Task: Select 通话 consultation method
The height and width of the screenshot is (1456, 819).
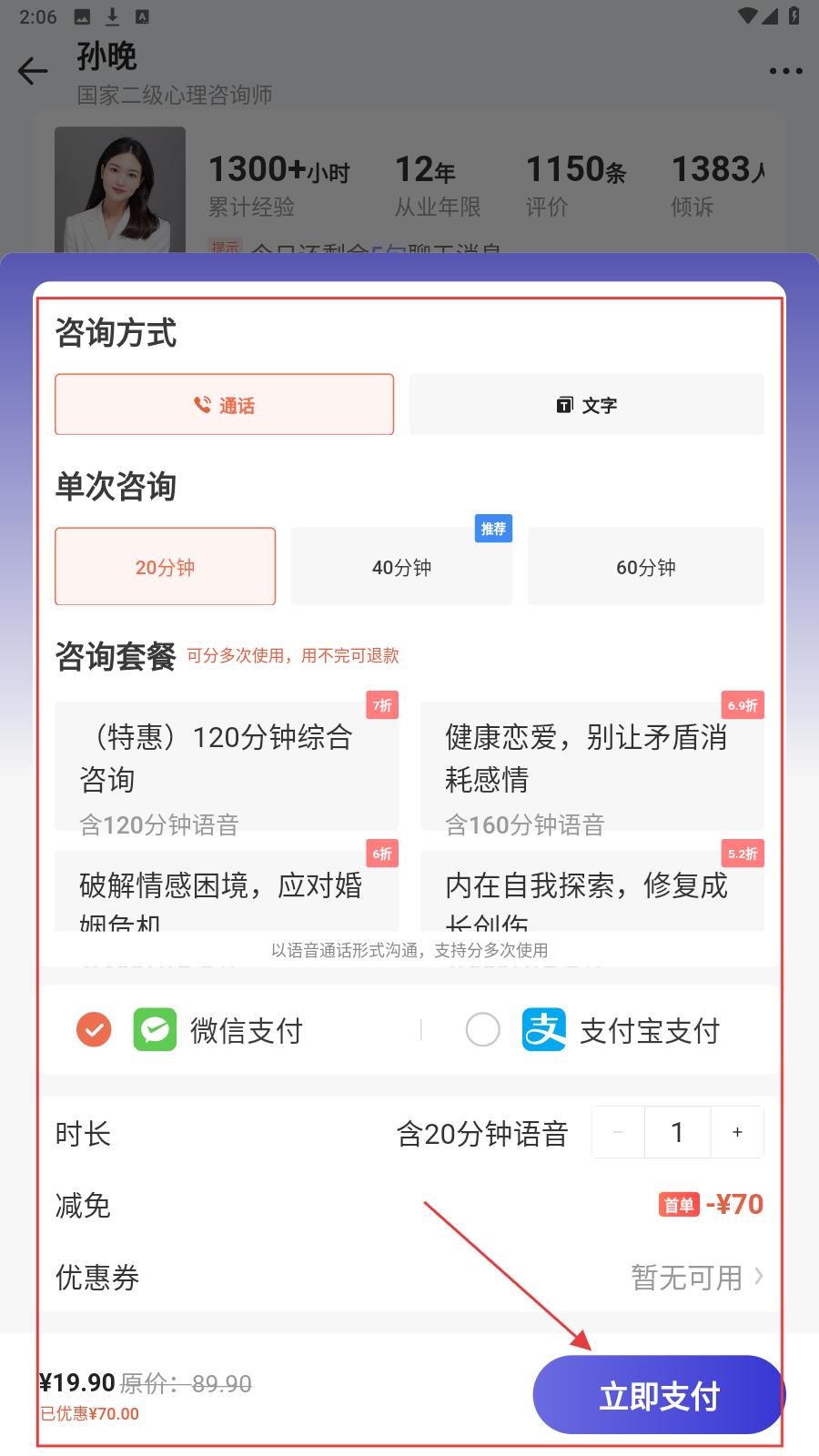Action: (x=224, y=405)
